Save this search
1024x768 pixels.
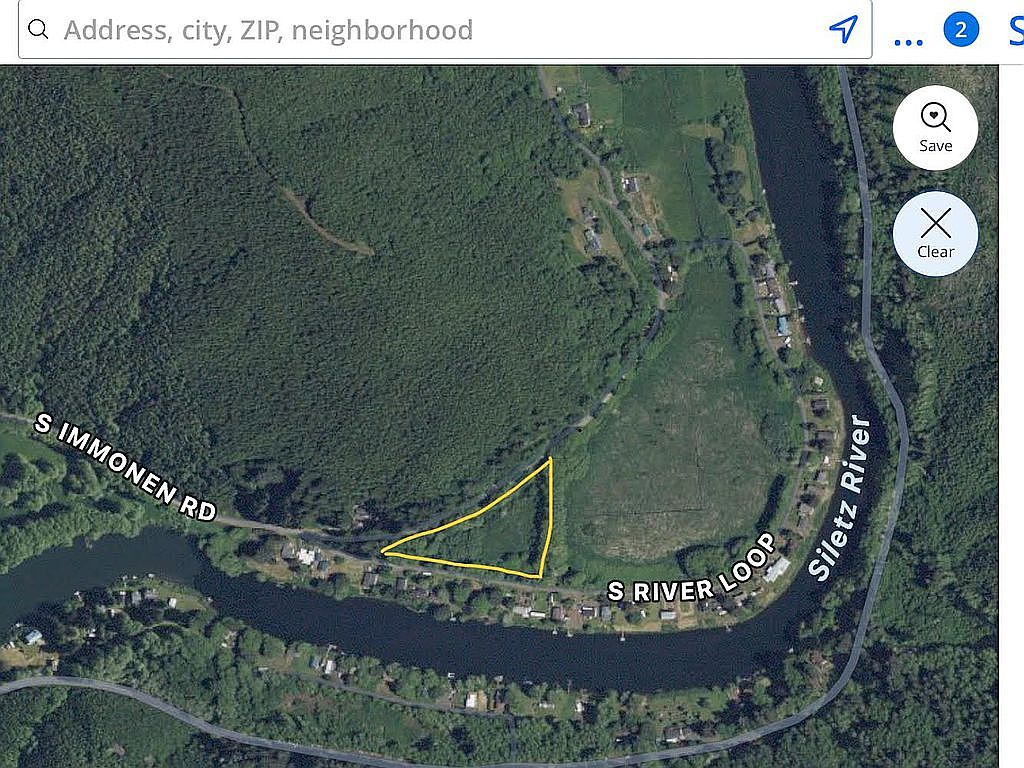[x=935, y=127]
